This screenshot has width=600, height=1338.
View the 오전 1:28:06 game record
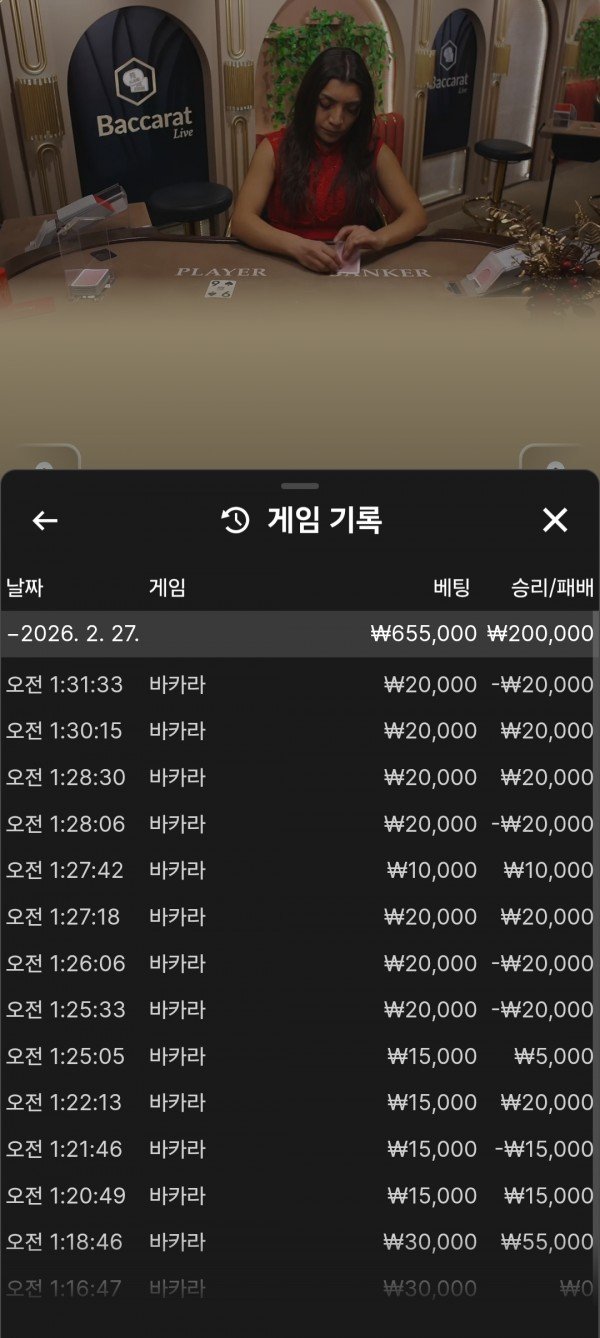(x=300, y=824)
